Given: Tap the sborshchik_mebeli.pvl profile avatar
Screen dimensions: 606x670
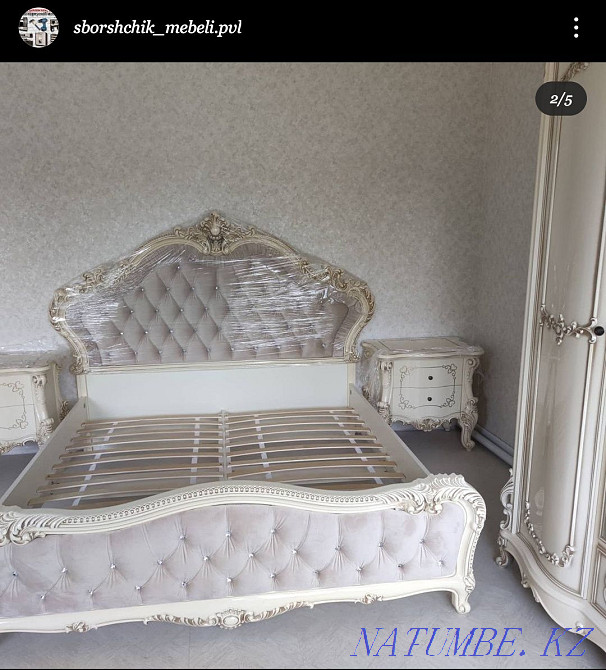Looking at the screenshot, I should pyautogui.click(x=38, y=28).
